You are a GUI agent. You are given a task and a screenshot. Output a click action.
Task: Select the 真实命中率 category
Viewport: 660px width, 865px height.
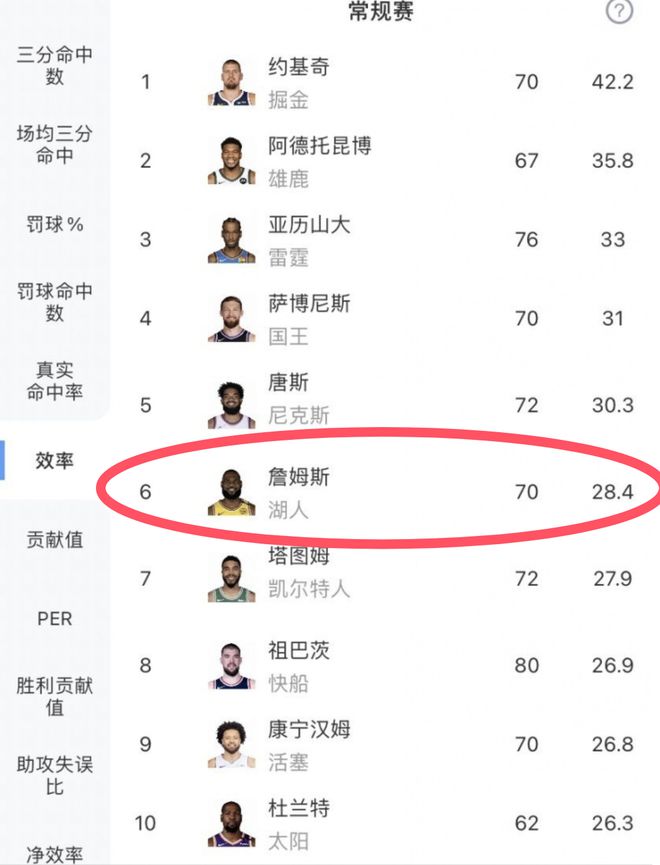54,381
